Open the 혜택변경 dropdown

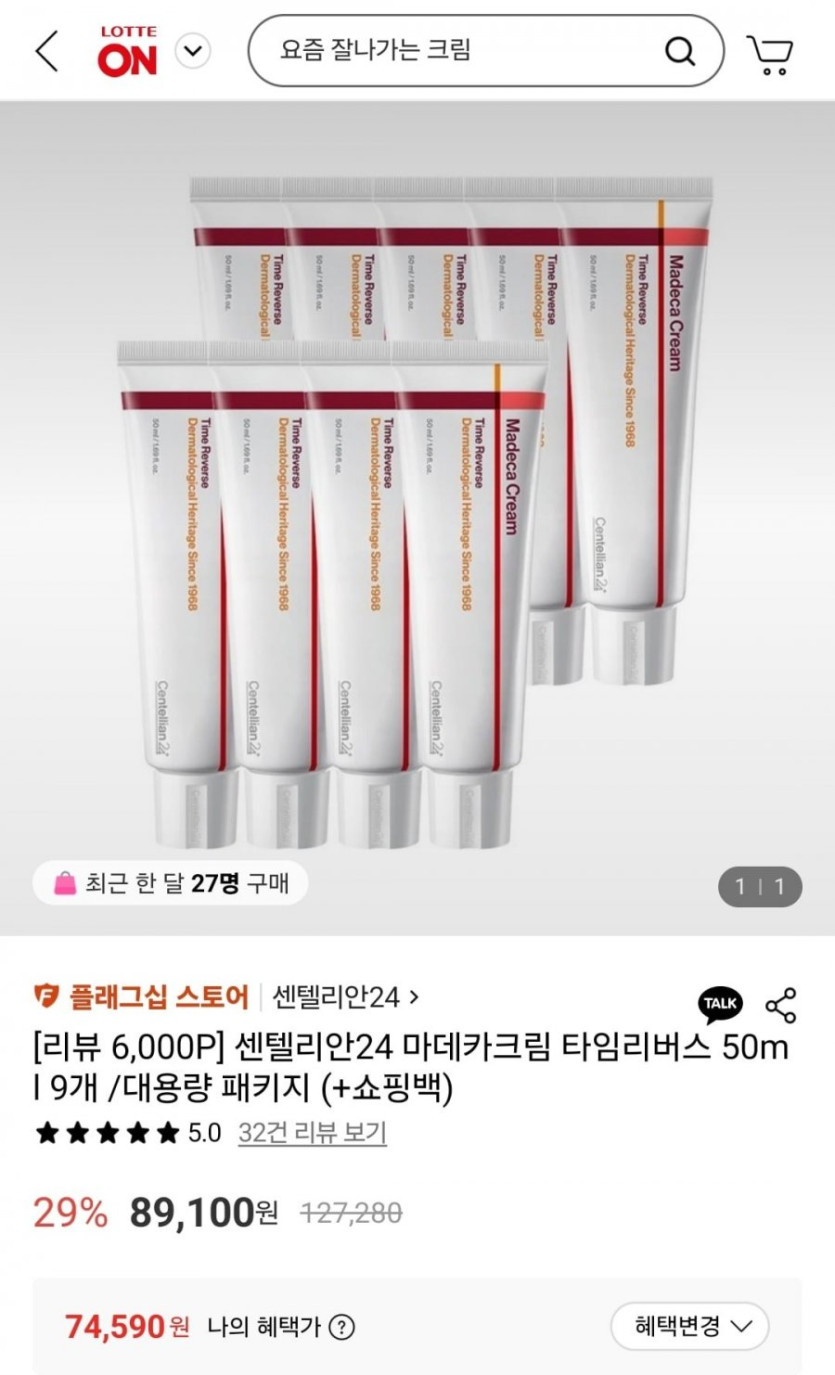(x=689, y=1327)
